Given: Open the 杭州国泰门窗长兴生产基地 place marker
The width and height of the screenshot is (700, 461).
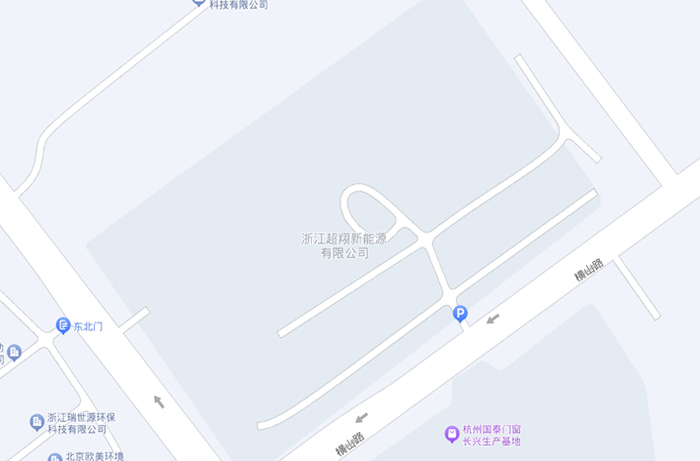Looking at the screenshot, I should point(452,434).
